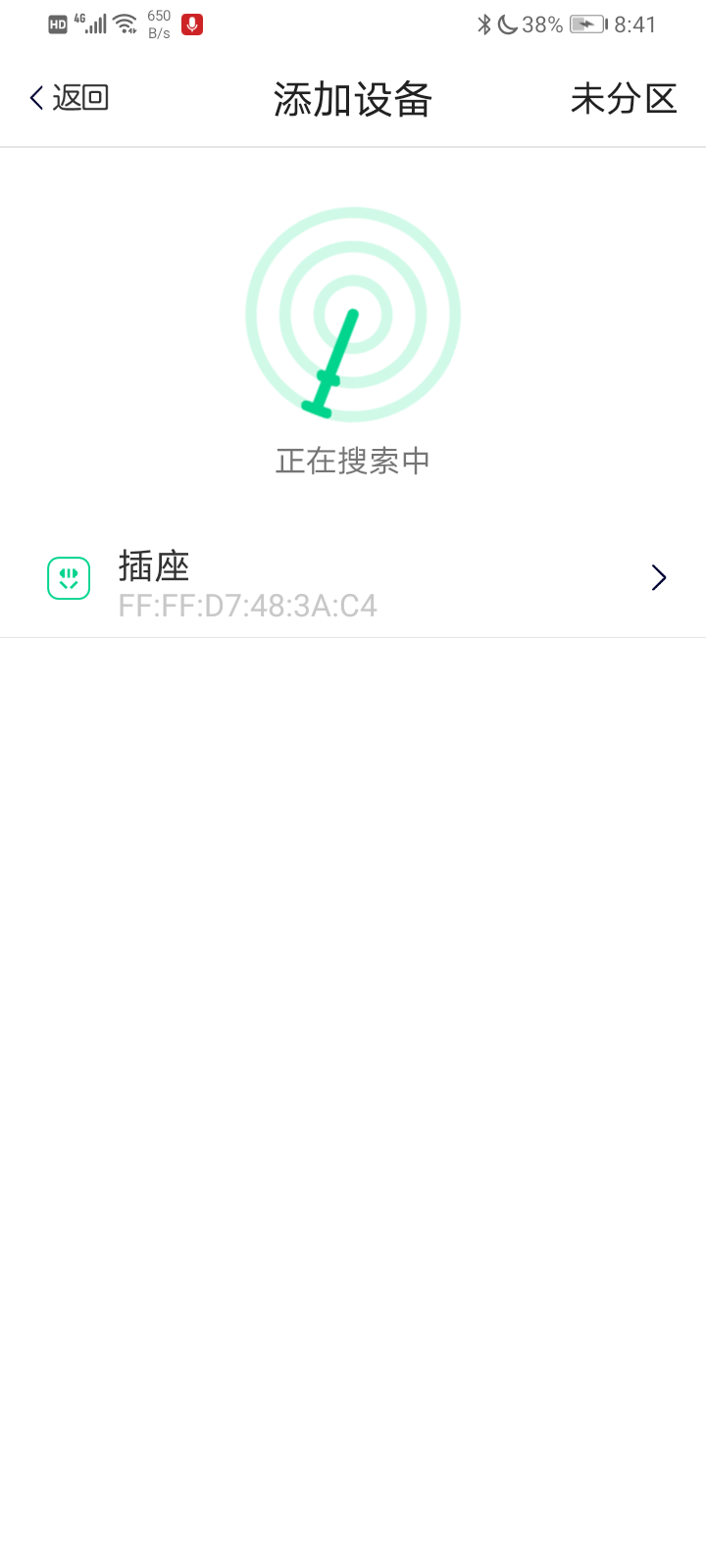Go back via the 返回 button

[x=69, y=98]
